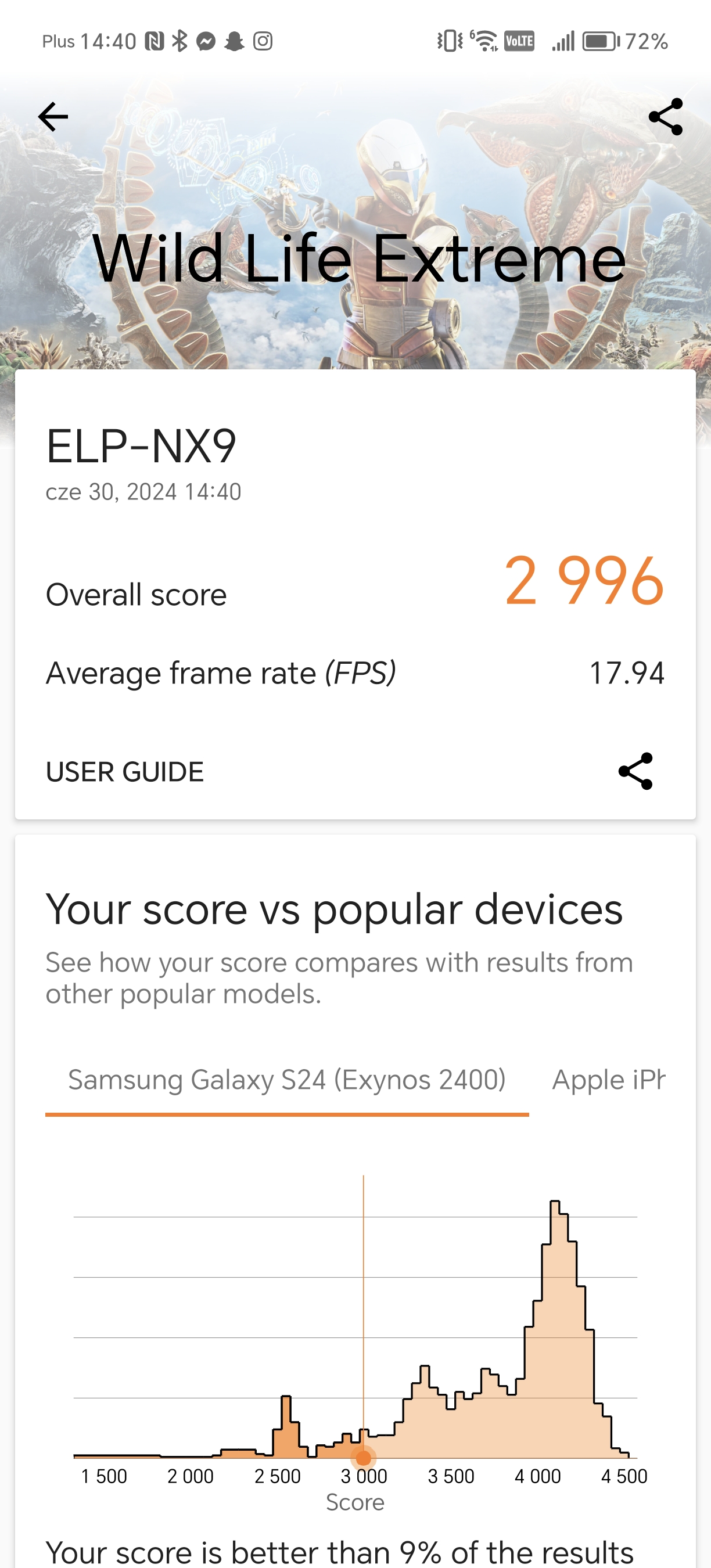This screenshot has width=711, height=1568.
Task: Switch to the Apple iPhone comparison tab
Action: pyautogui.click(x=609, y=1080)
